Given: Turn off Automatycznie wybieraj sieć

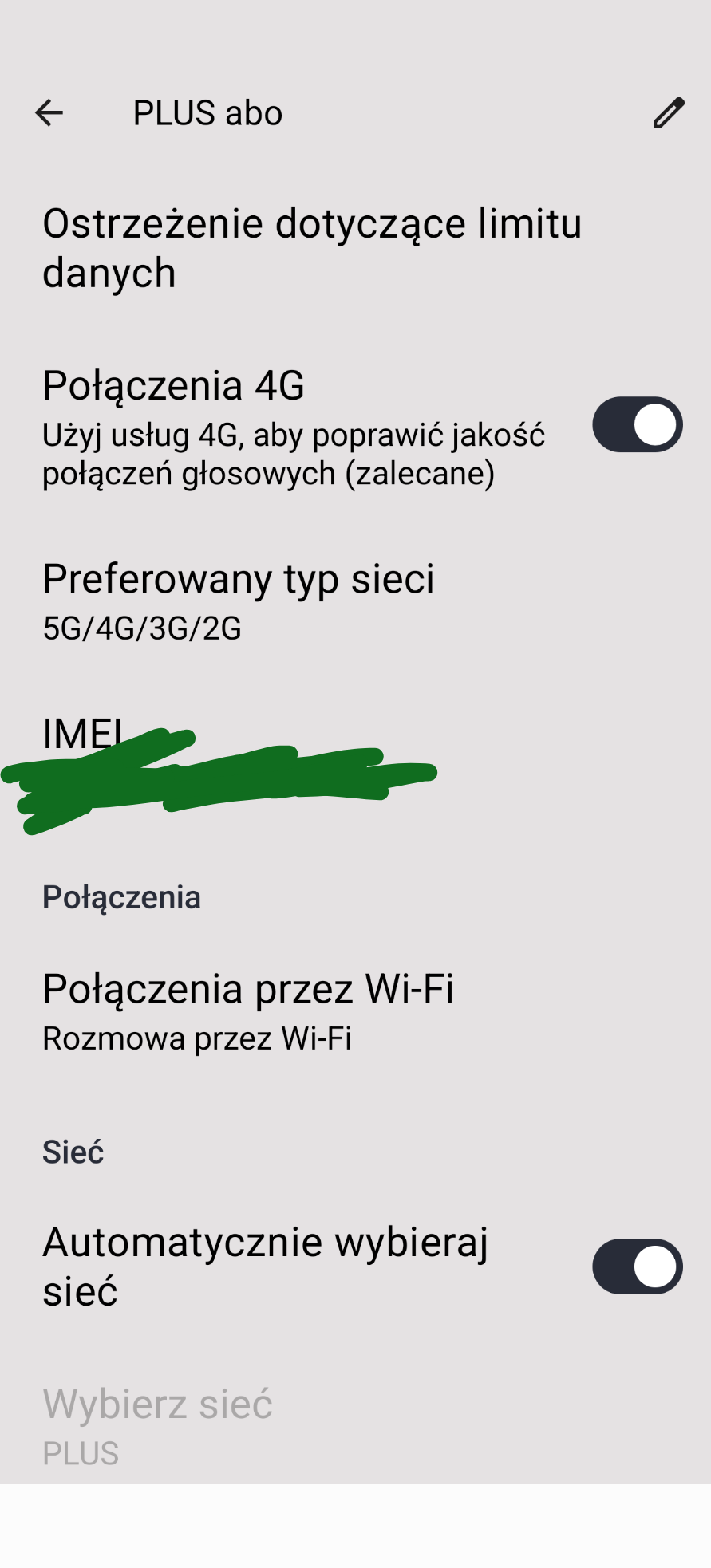Looking at the screenshot, I should point(637,1267).
